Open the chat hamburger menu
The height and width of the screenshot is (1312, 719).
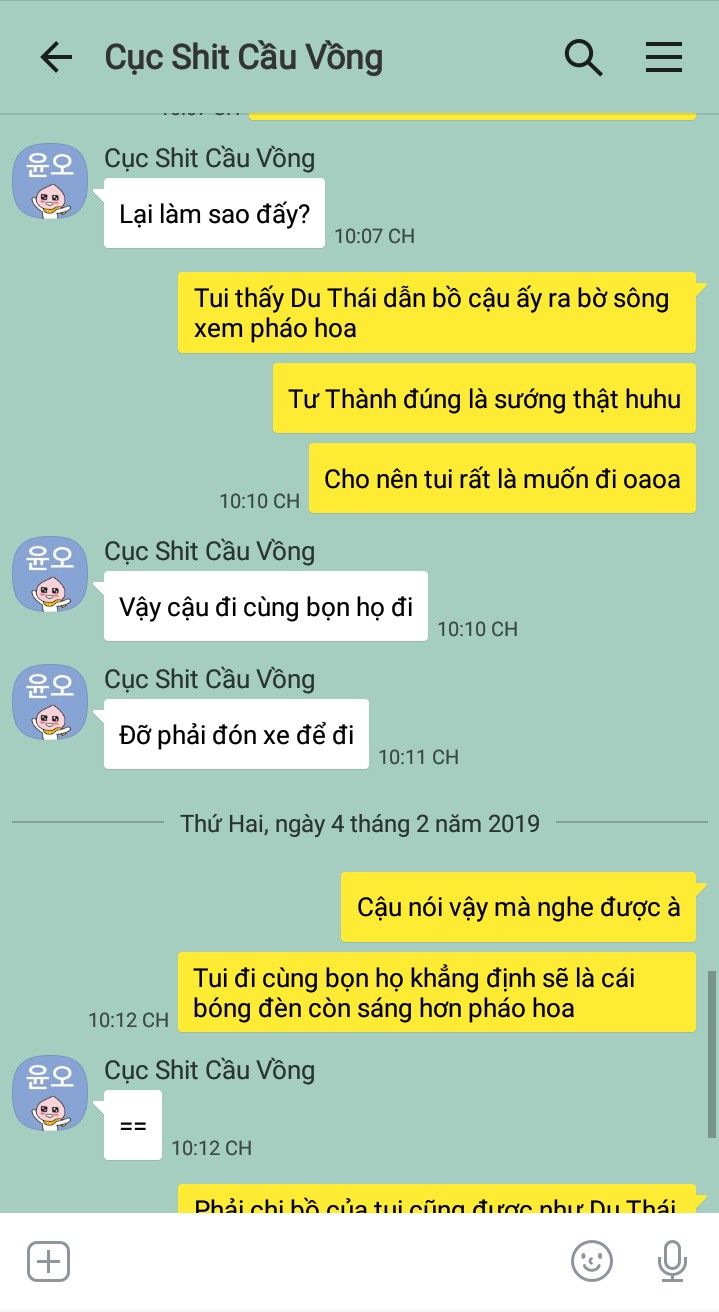pyautogui.click(x=663, y=58)
